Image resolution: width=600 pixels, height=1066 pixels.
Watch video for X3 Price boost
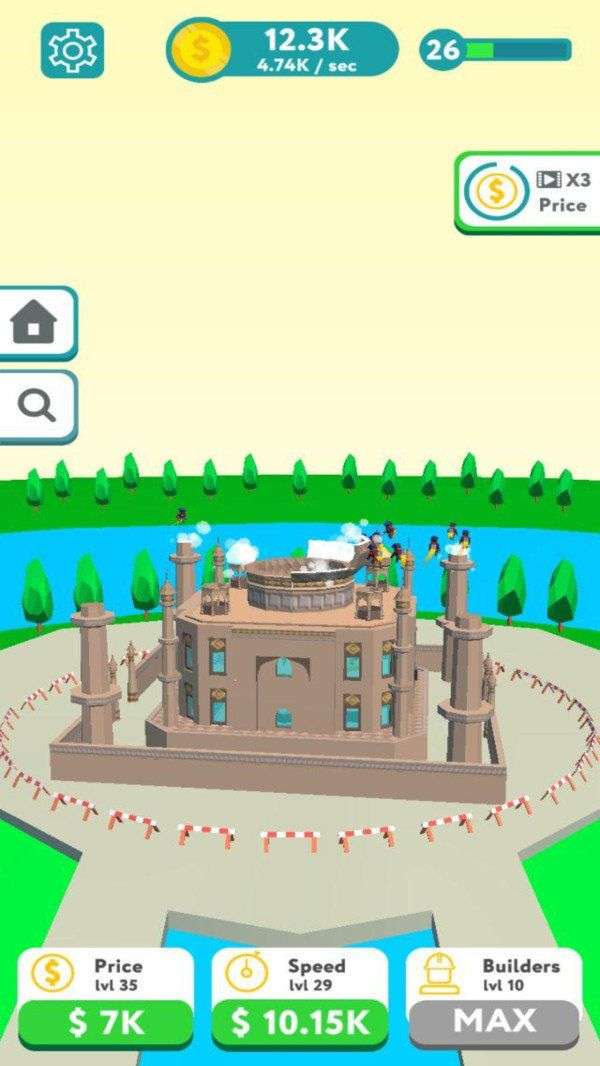click(527, 192)
